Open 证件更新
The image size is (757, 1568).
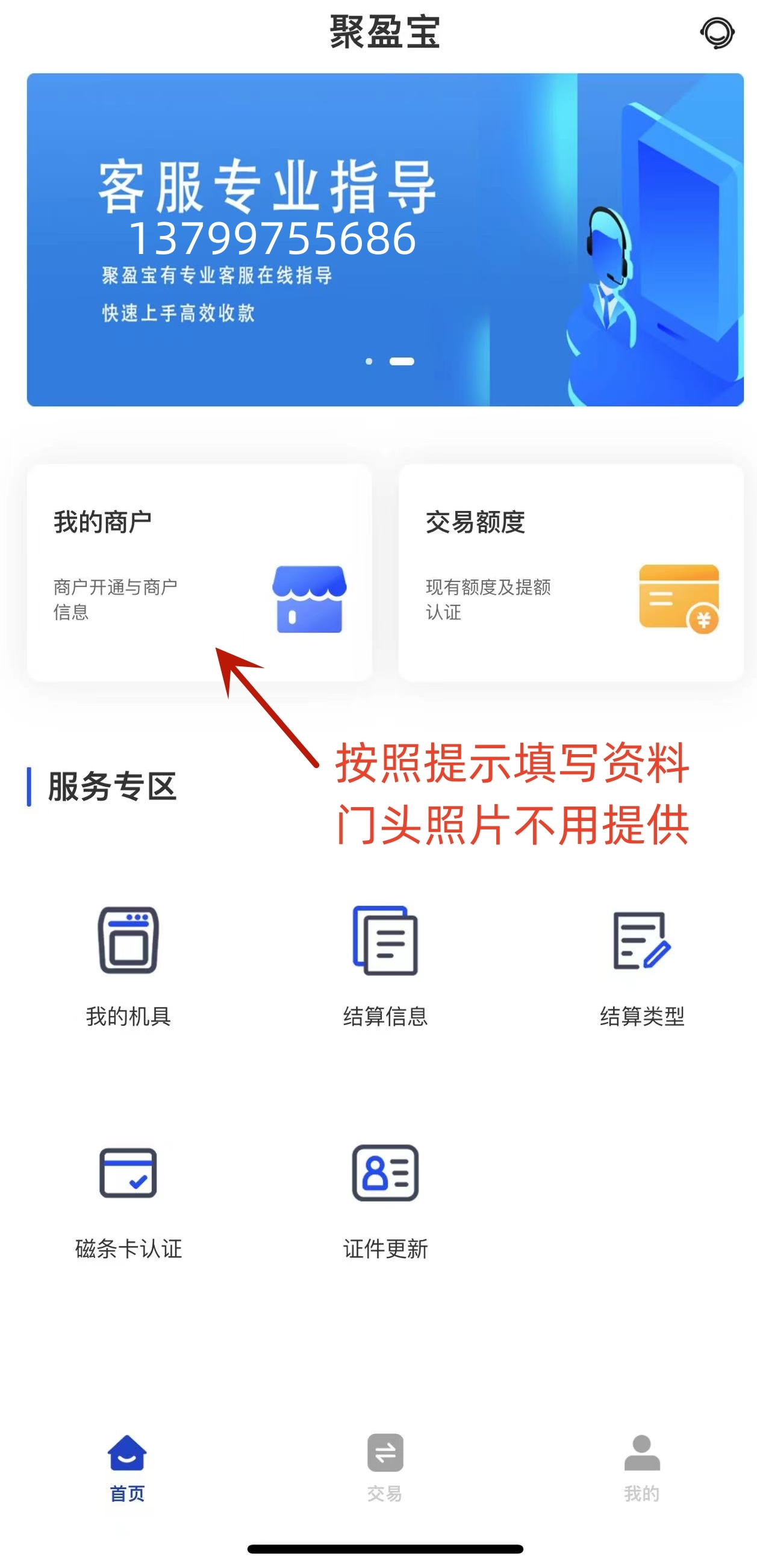click(x=385, y=1199)
